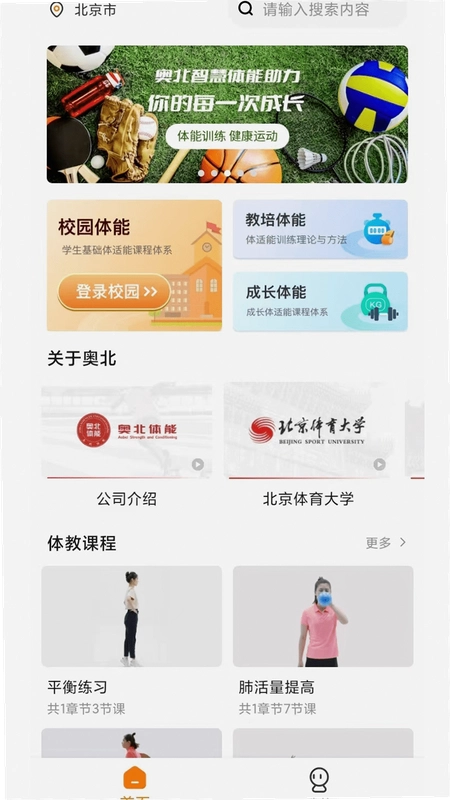Open the 教培体能 card
This screenshot has height=800, width=450.
(x=320, y=229)
